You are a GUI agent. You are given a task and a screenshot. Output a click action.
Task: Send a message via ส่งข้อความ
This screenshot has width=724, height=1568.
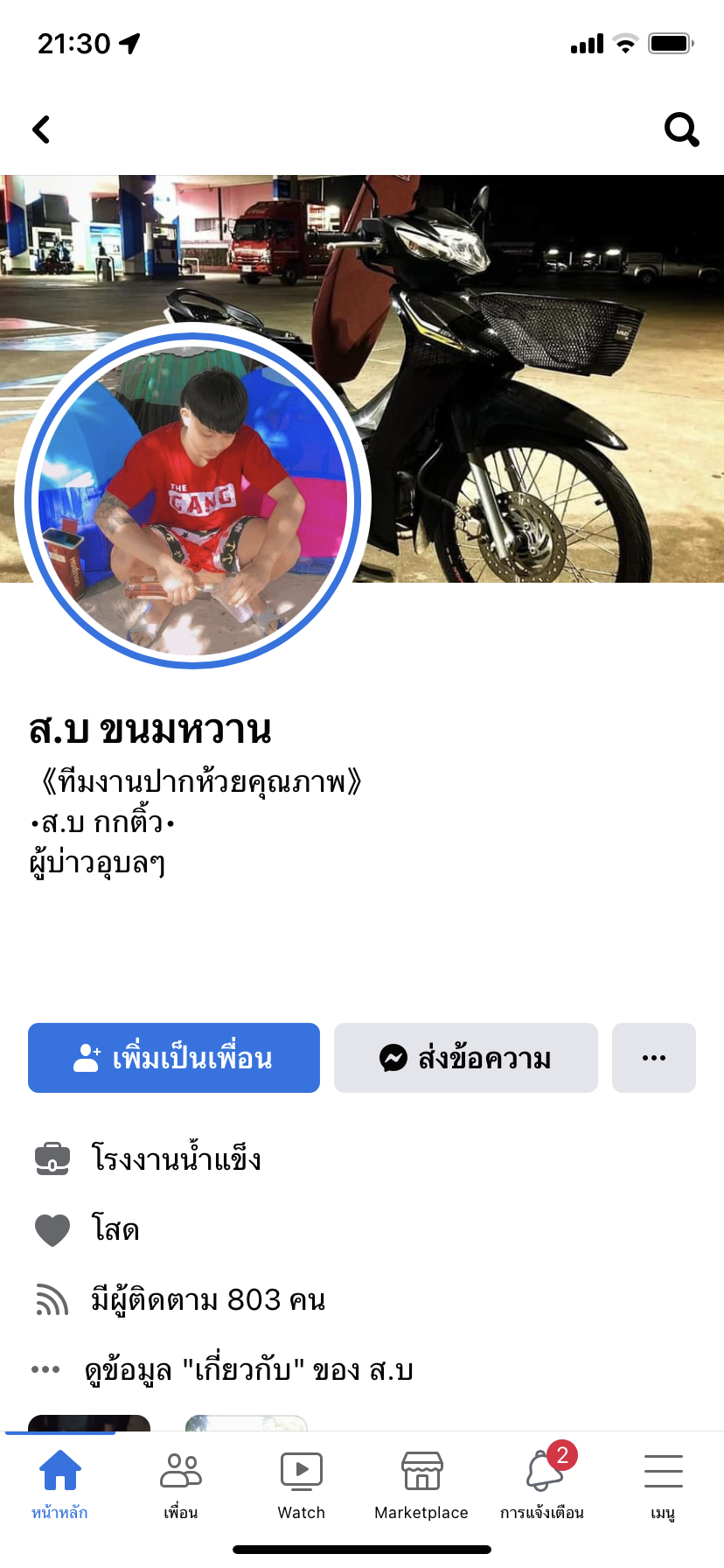(466, 1058)
